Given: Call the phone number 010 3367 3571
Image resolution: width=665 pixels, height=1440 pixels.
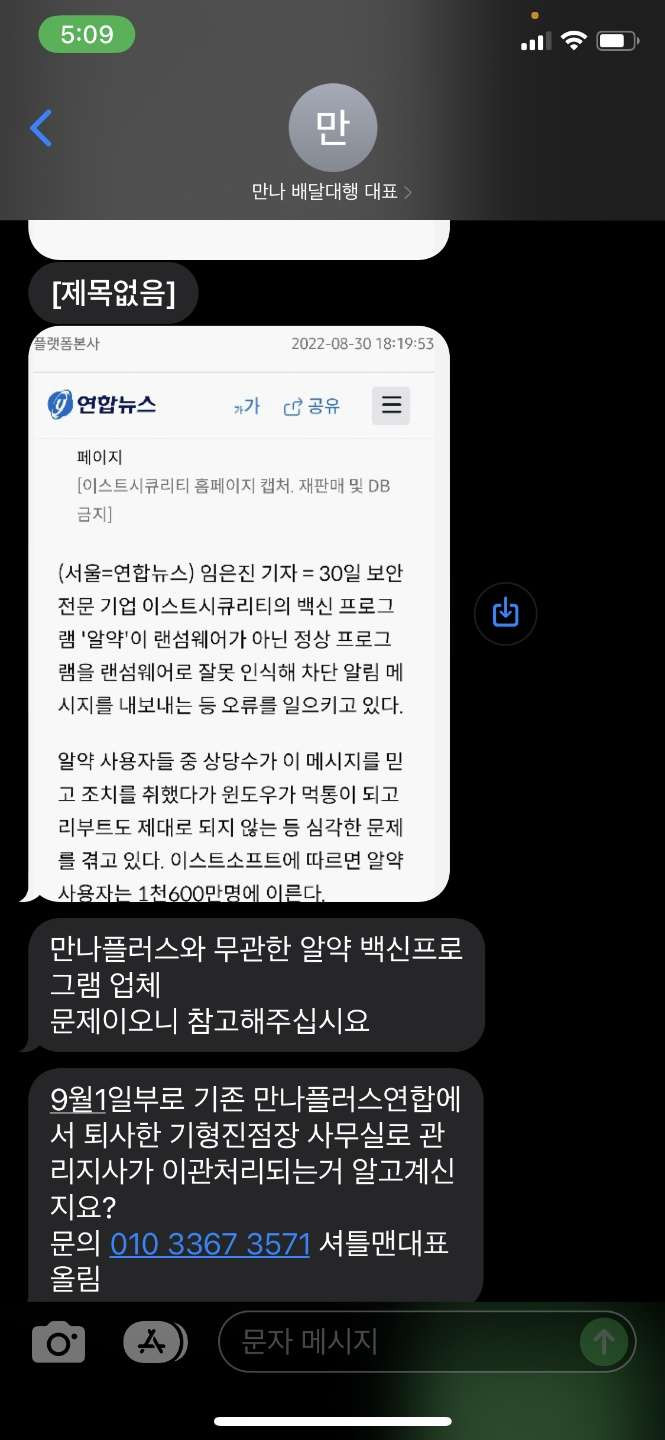Looking at the screenshot, I should pos(210,1244).
